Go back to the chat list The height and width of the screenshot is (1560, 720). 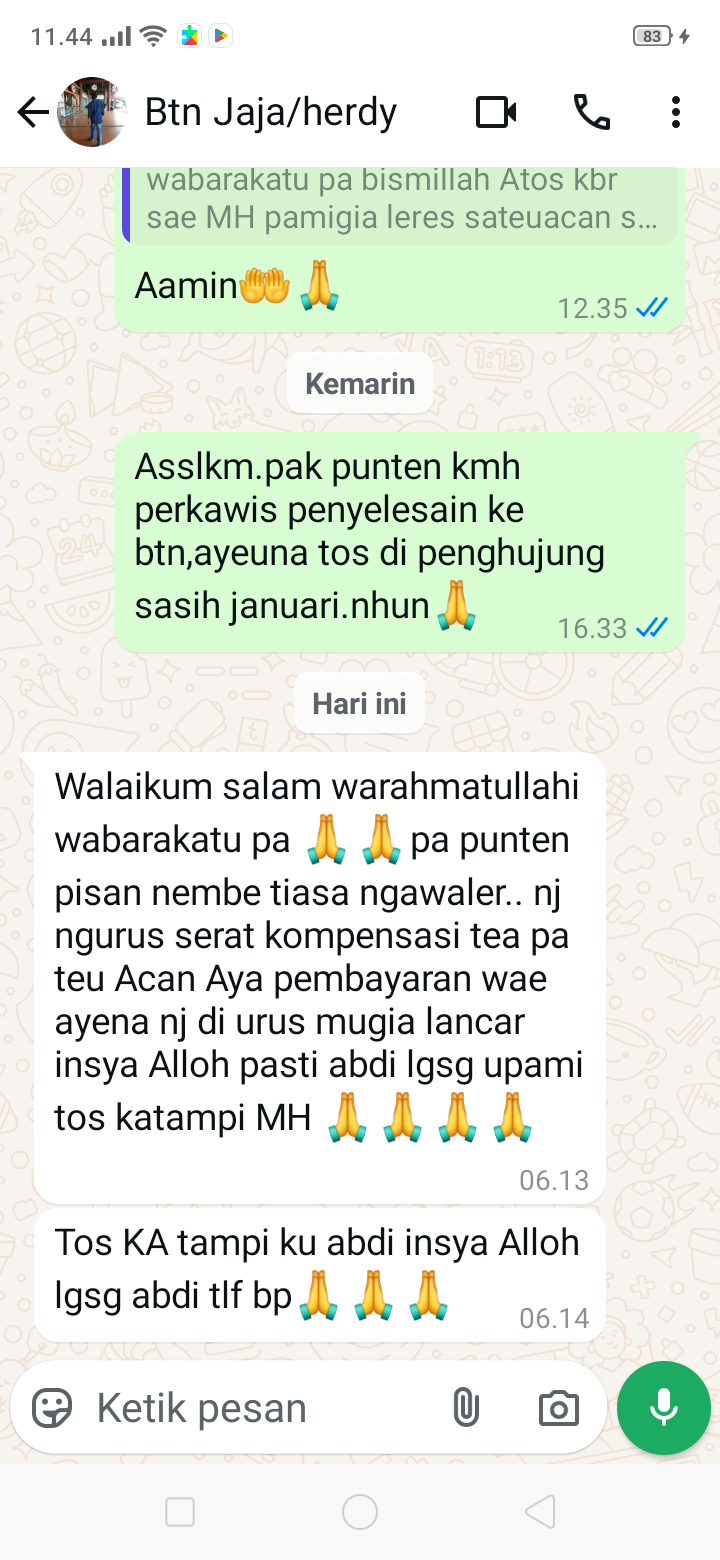coord(32,113)
